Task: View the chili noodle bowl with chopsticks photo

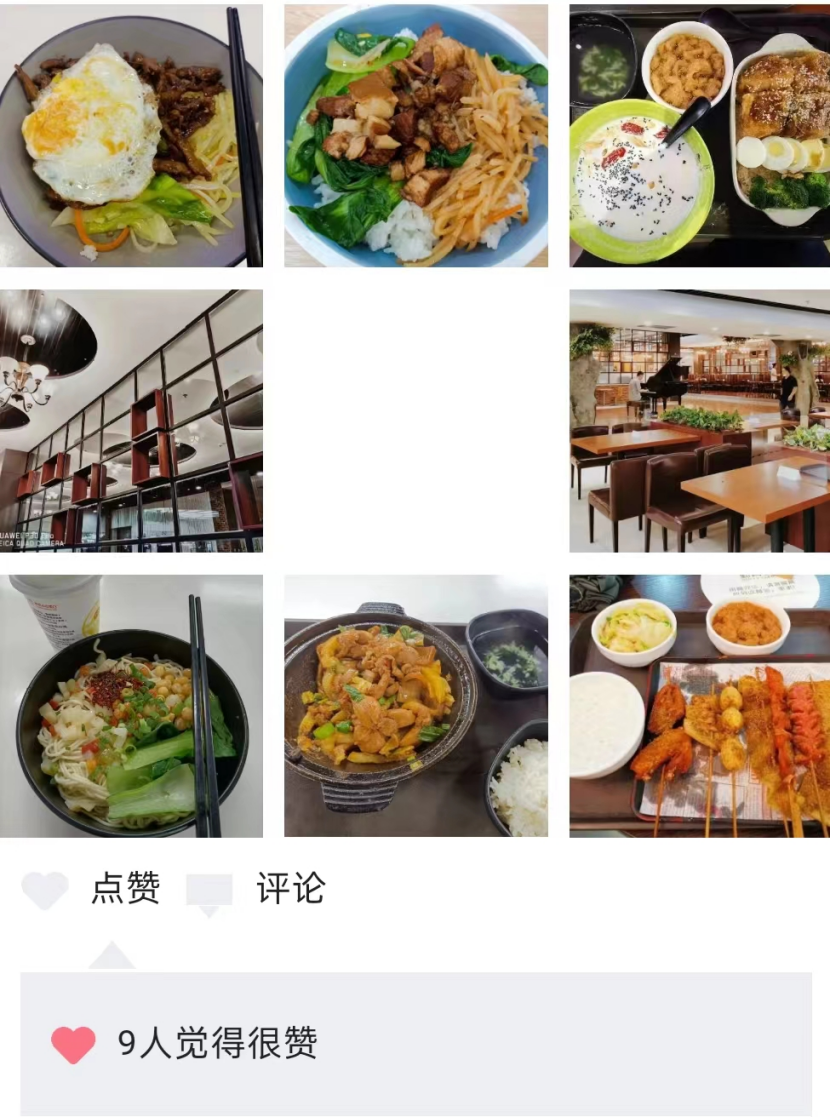Action: pyautogui.click(x=131, y=706)
